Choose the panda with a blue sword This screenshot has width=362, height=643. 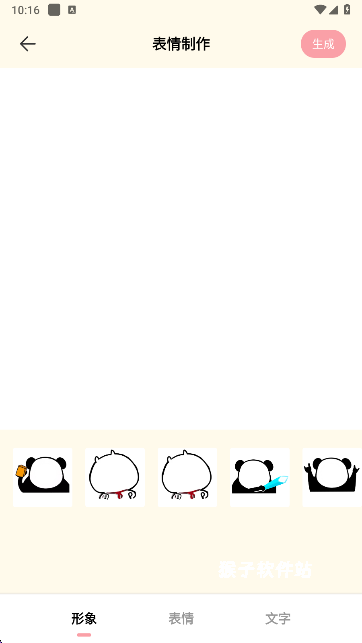(260, 477)
